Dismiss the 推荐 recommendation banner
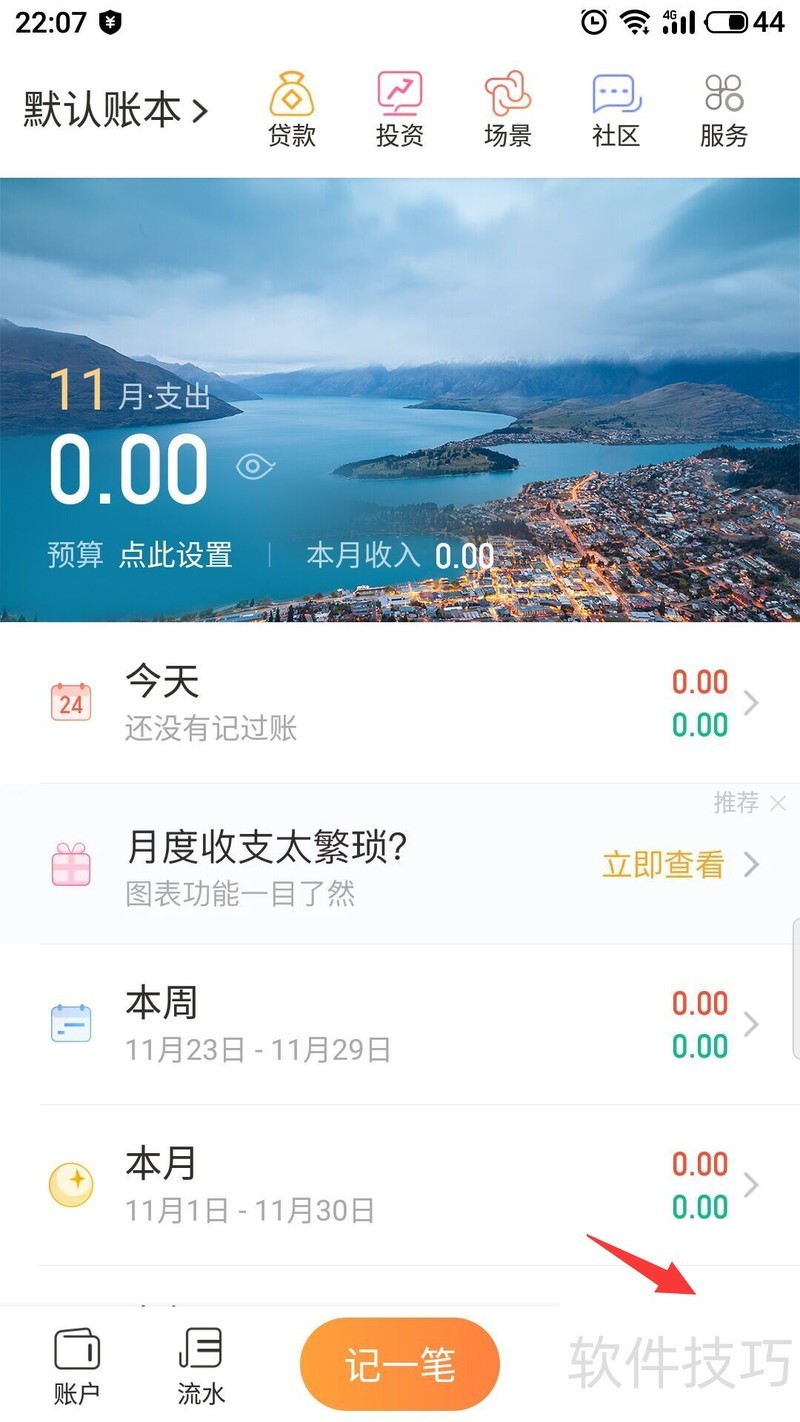The width and height of the screenshot is (800, 1422). pos(779,803)
